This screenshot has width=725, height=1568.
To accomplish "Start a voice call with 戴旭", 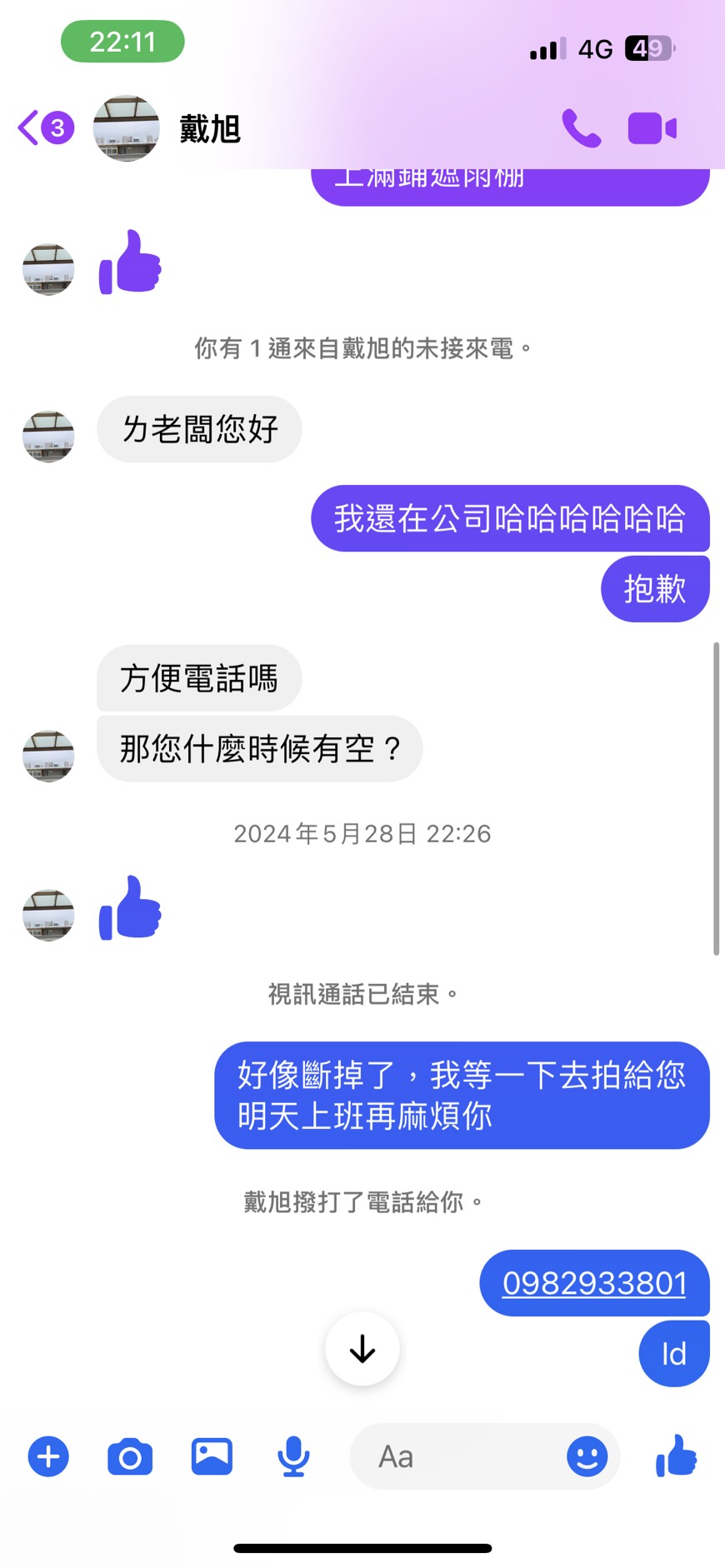I will coord(581,128).
